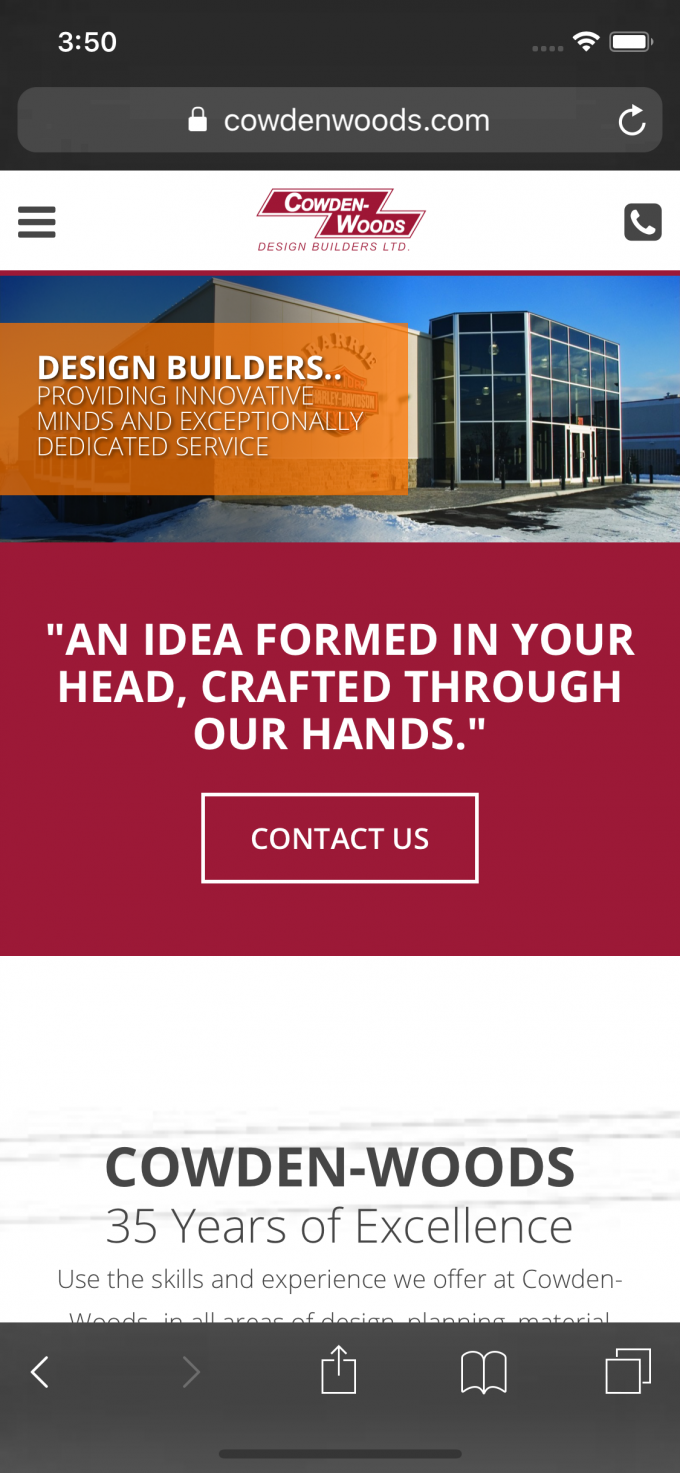This screenshot has width=680, height=1473.
Task: Go back to the previous page
Action: coord(40,1372)
